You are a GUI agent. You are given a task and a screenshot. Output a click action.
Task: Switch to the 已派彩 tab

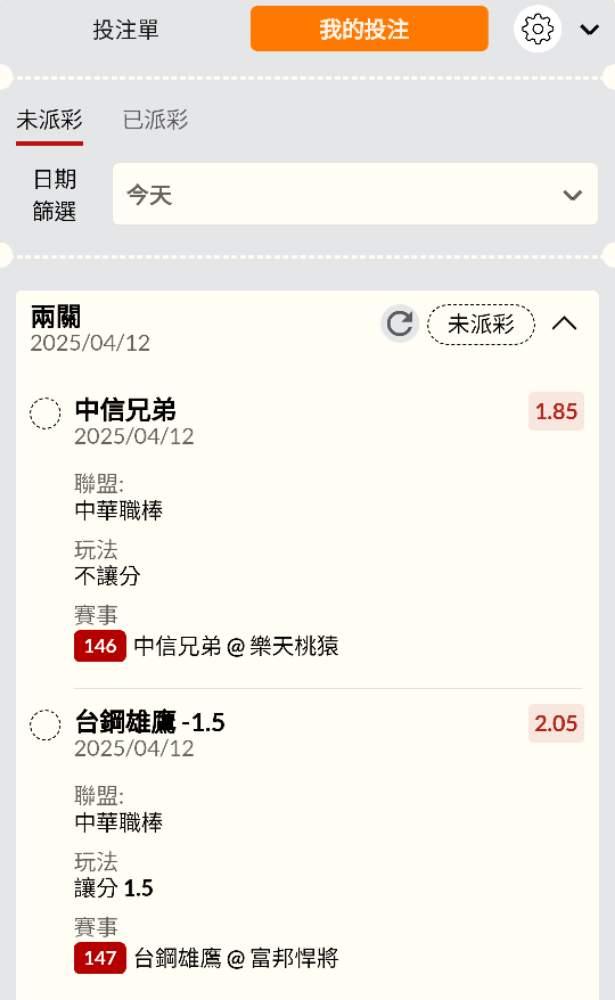click(155, 121)
